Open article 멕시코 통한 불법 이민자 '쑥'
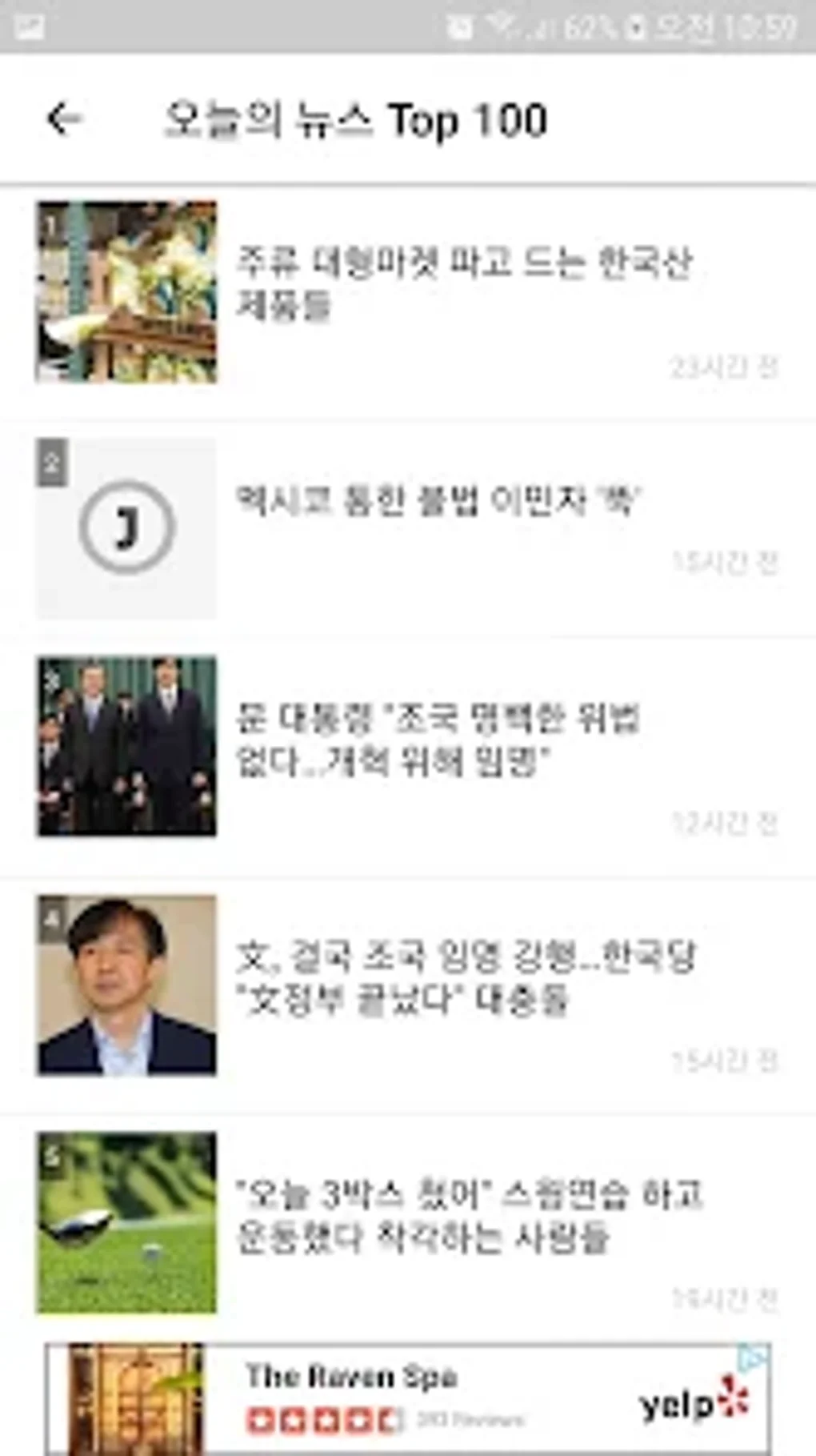This screenshot has width=816, height=1456. 438,502
